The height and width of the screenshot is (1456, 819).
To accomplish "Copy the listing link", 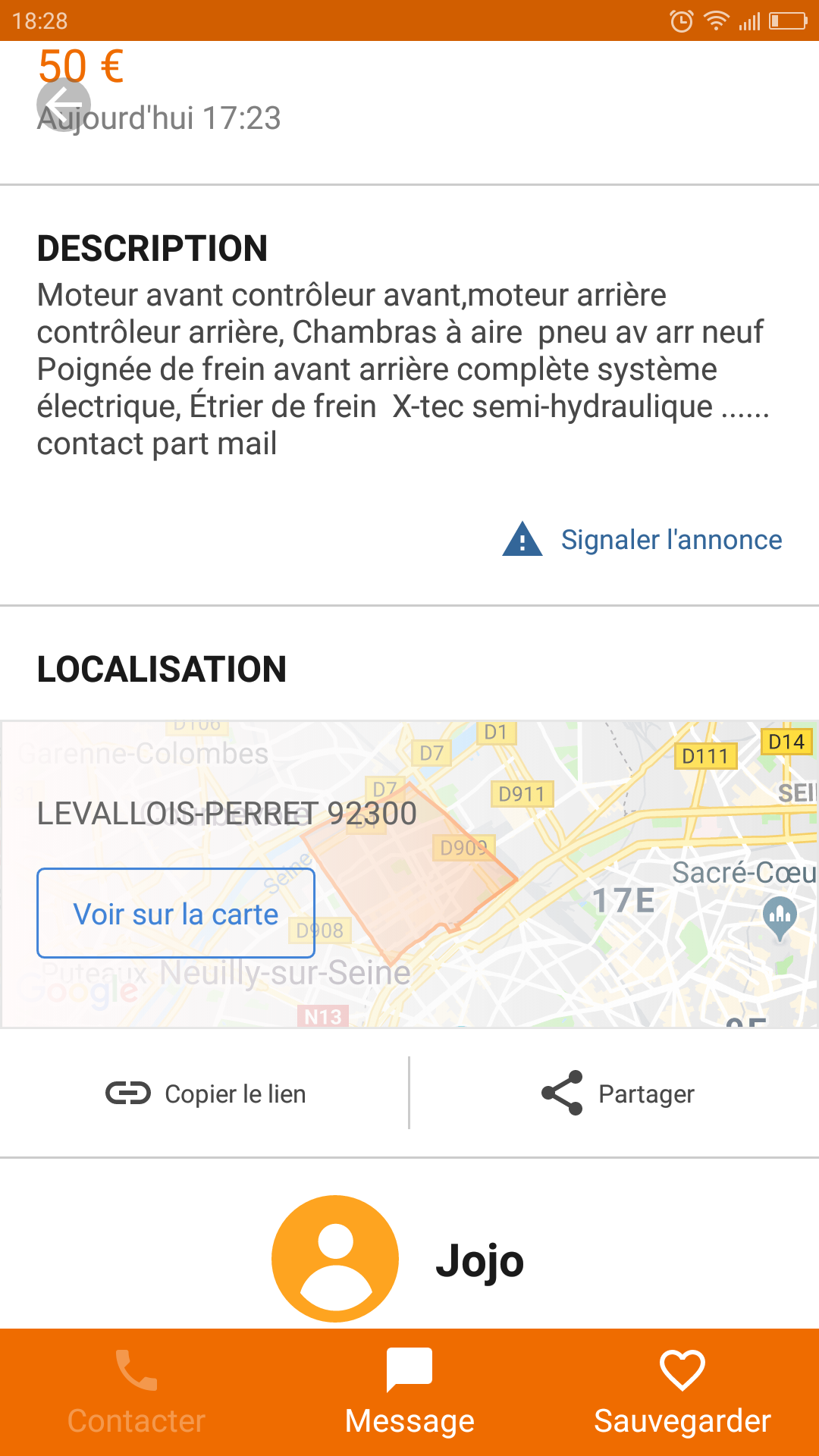I will click(x=206, y=1094).
